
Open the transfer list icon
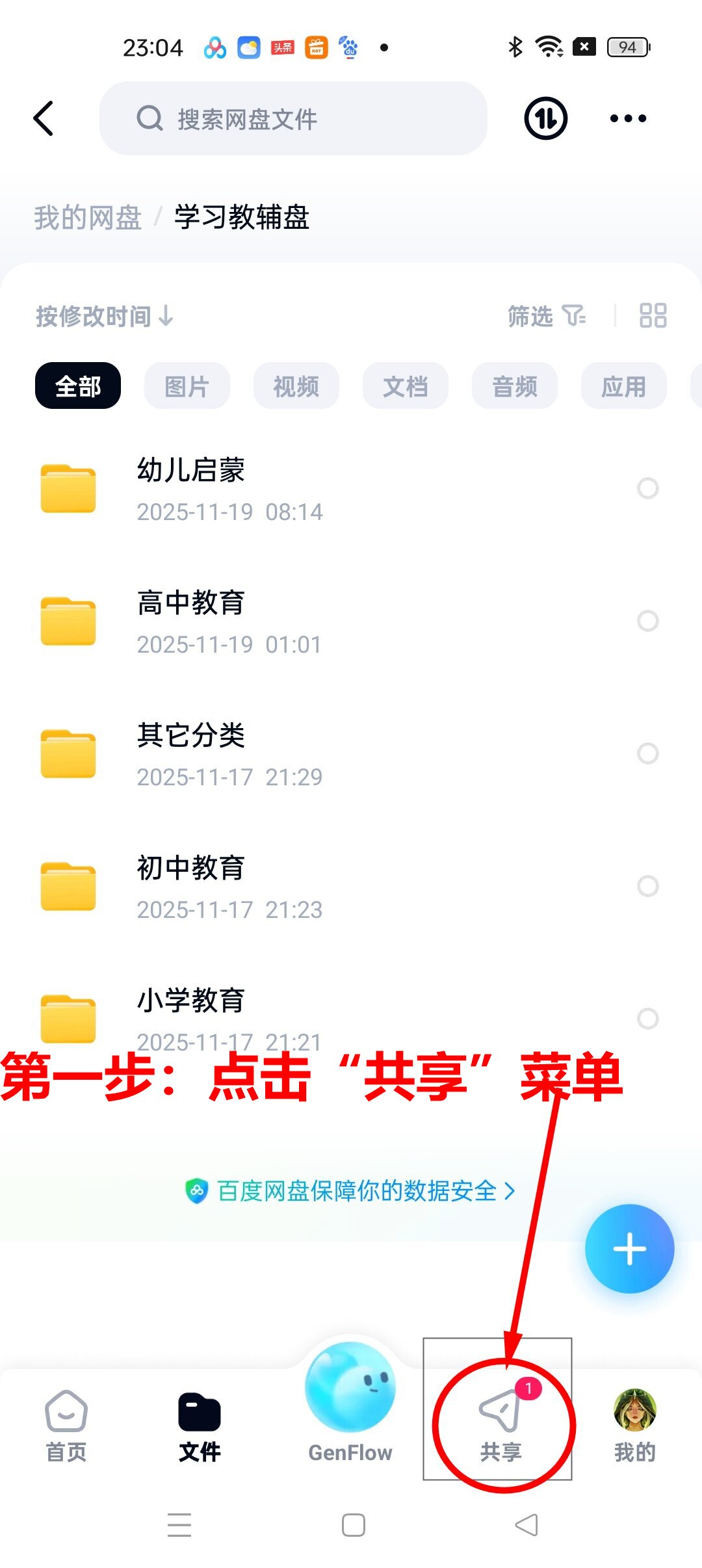click(x=545, y=118)
